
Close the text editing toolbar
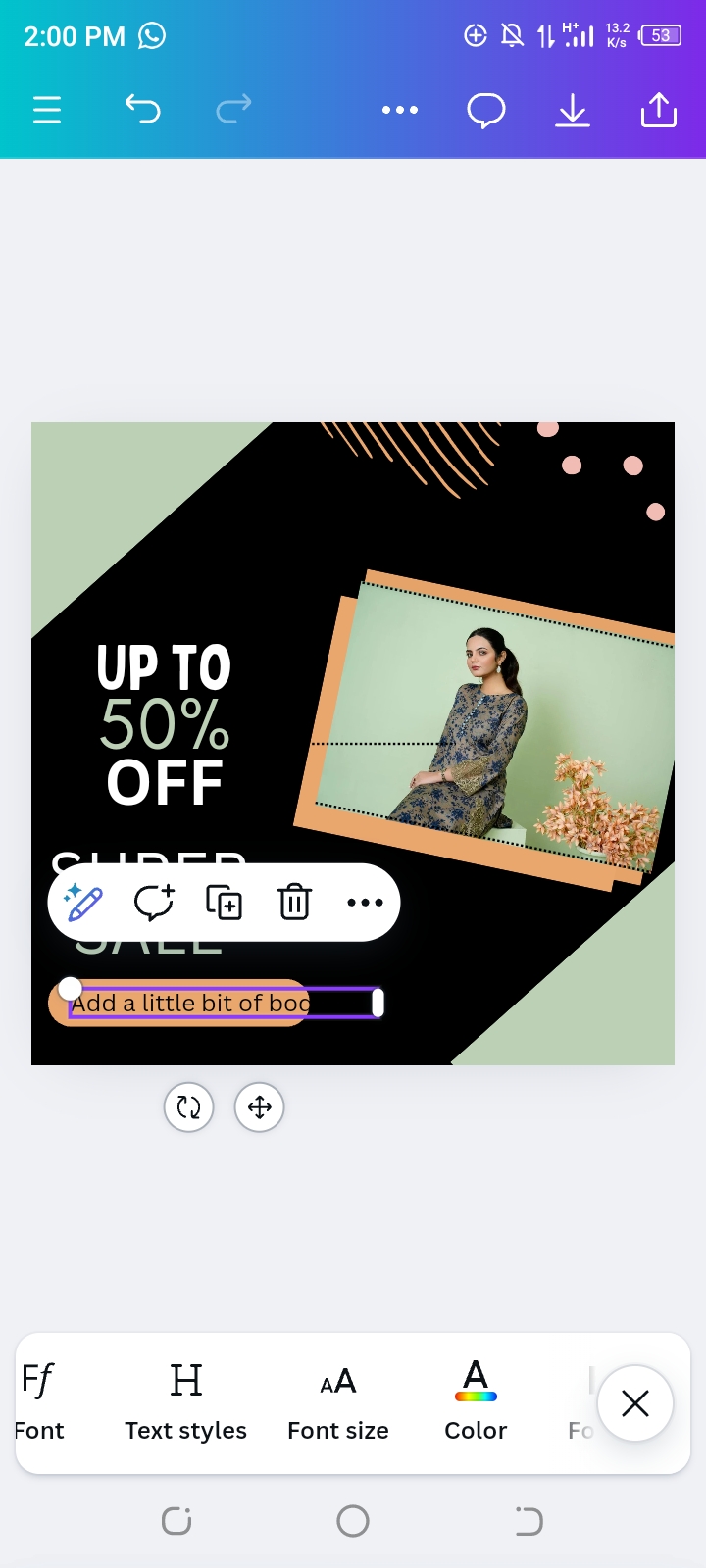pyautogui.click(x=635, y=1403)
